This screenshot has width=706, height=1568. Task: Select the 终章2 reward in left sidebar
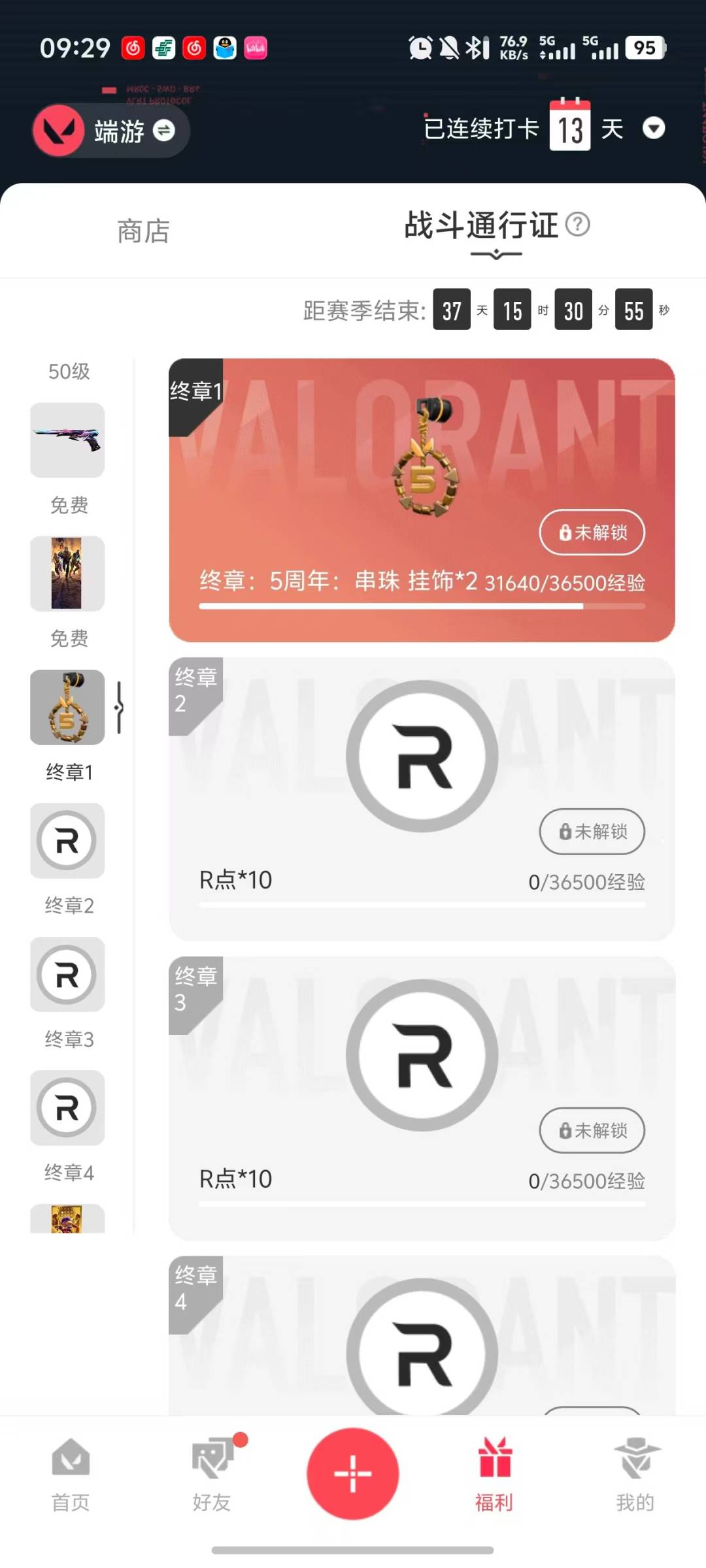[67, 841]
